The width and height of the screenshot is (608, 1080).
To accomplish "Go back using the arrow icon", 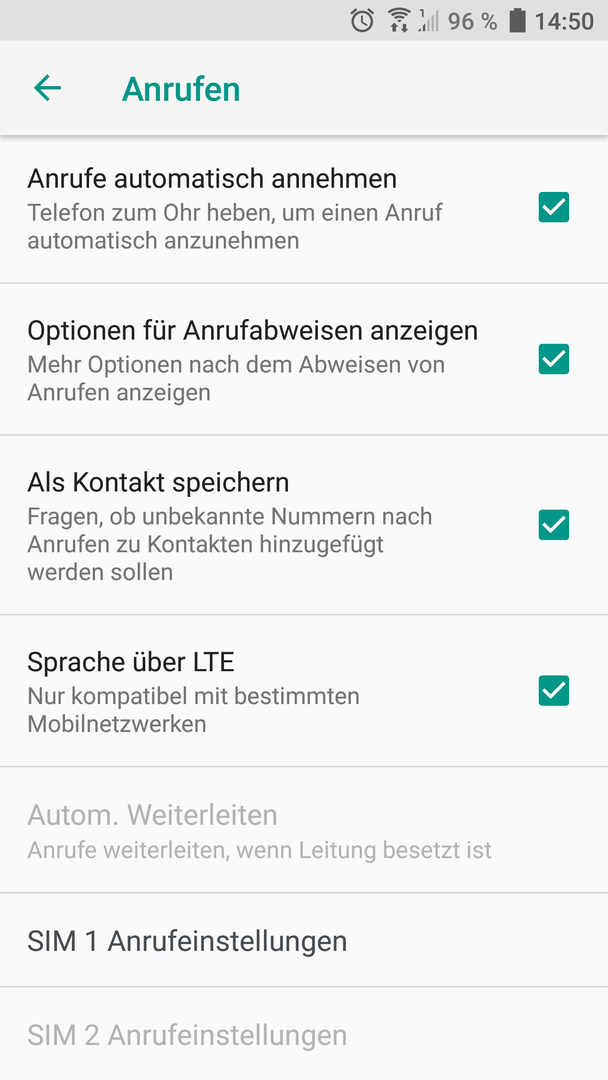I will pos(48,88).
